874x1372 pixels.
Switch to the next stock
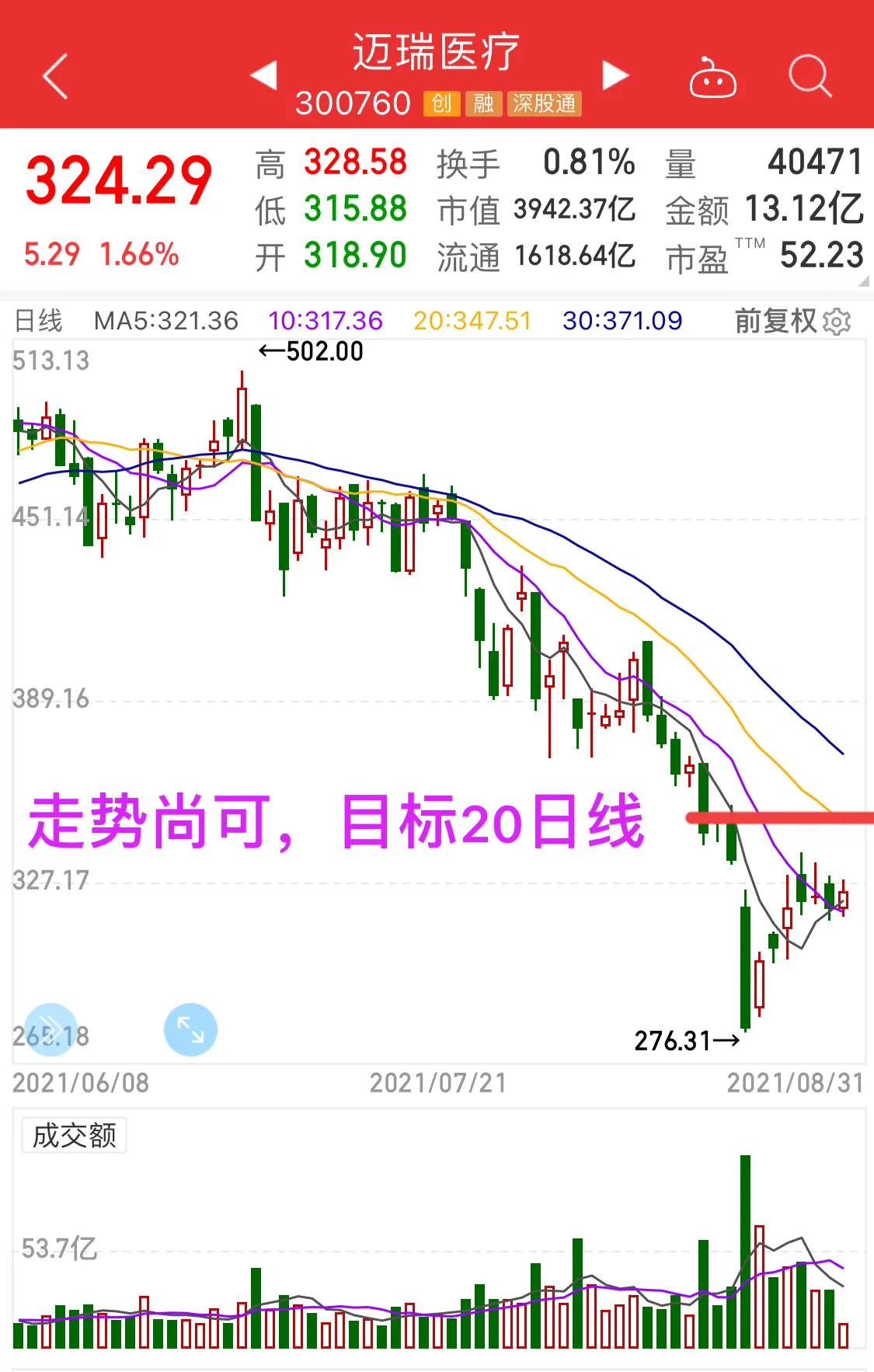[x=615, y=75]
